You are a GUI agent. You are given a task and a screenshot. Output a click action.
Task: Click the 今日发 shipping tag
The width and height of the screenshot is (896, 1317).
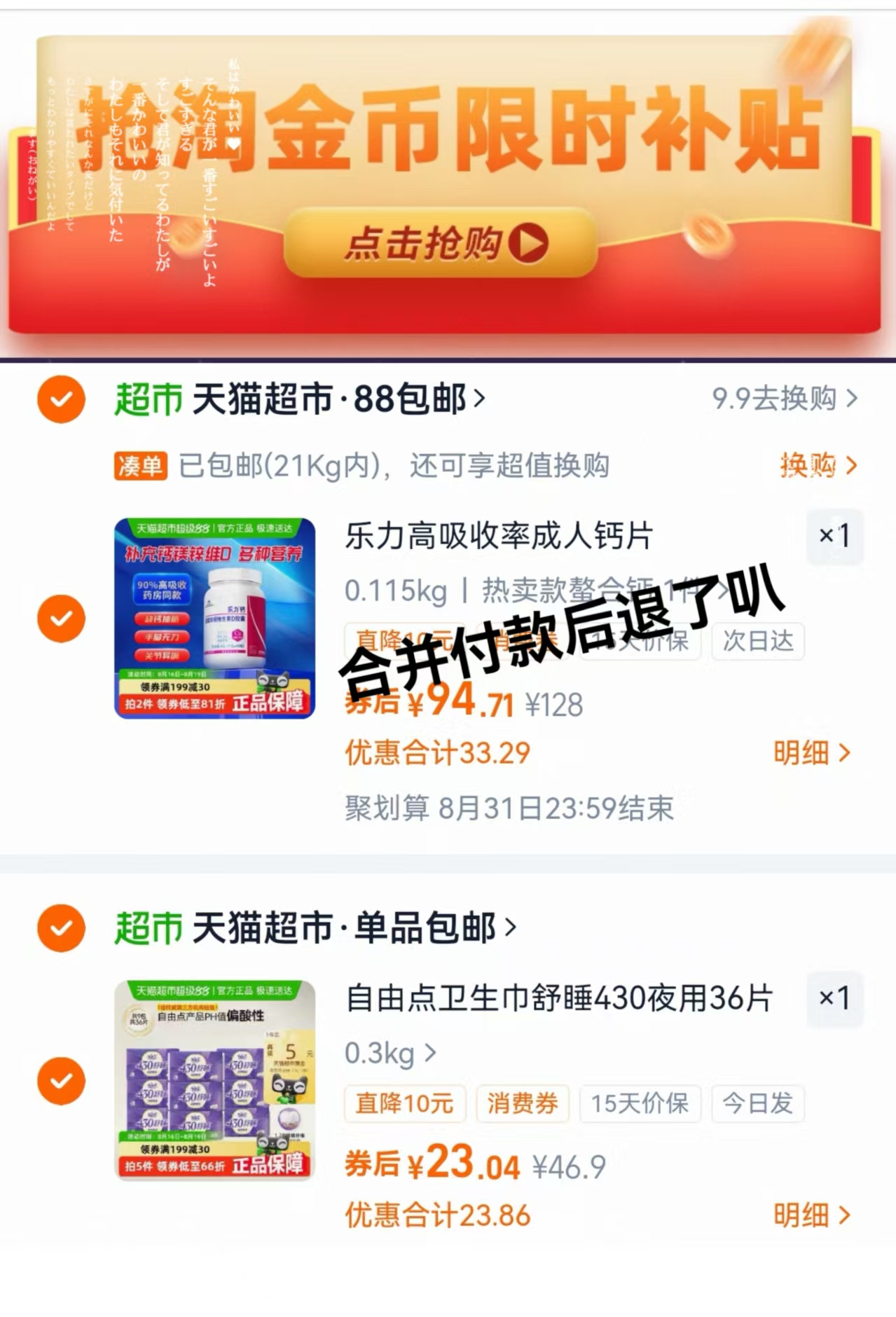coord(758,1102)
